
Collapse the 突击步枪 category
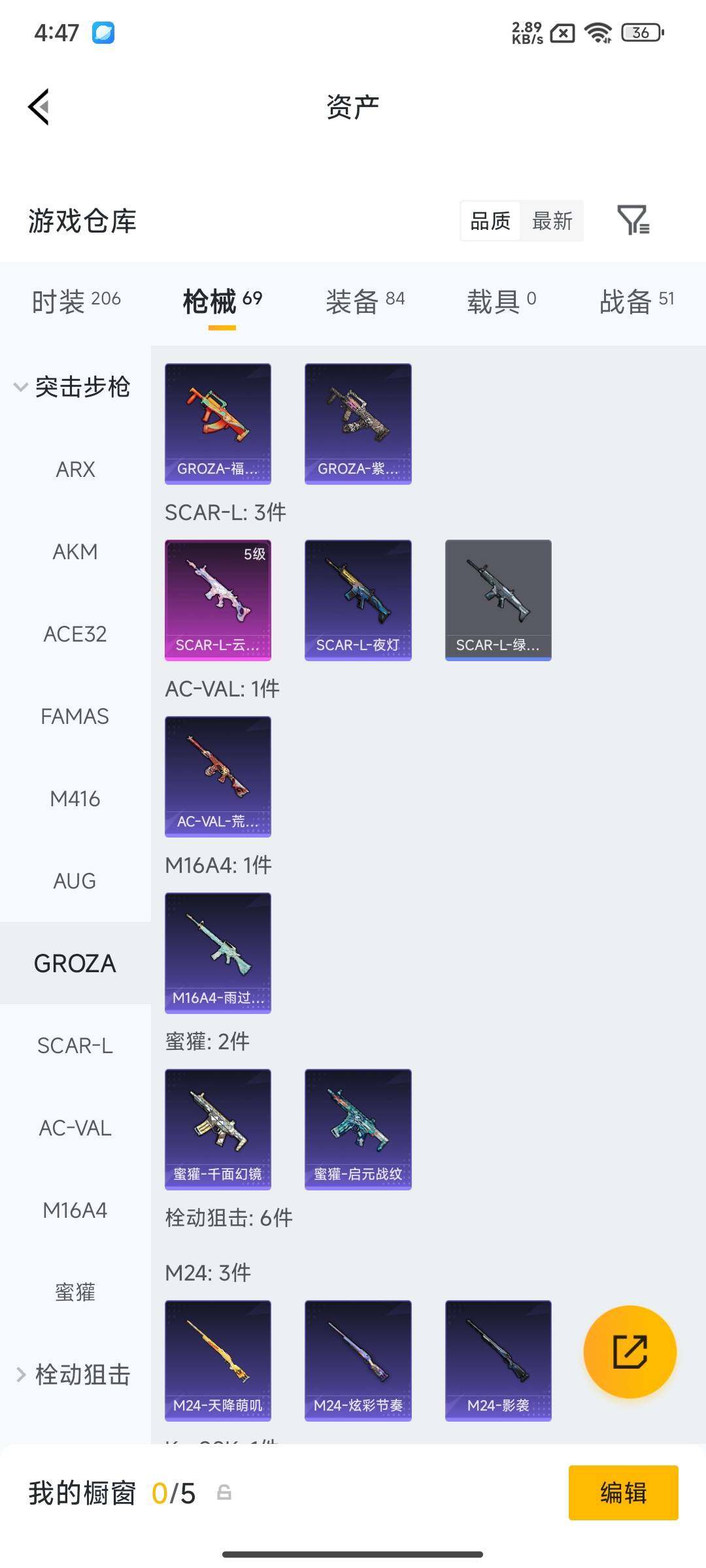(x=73, y=387)
